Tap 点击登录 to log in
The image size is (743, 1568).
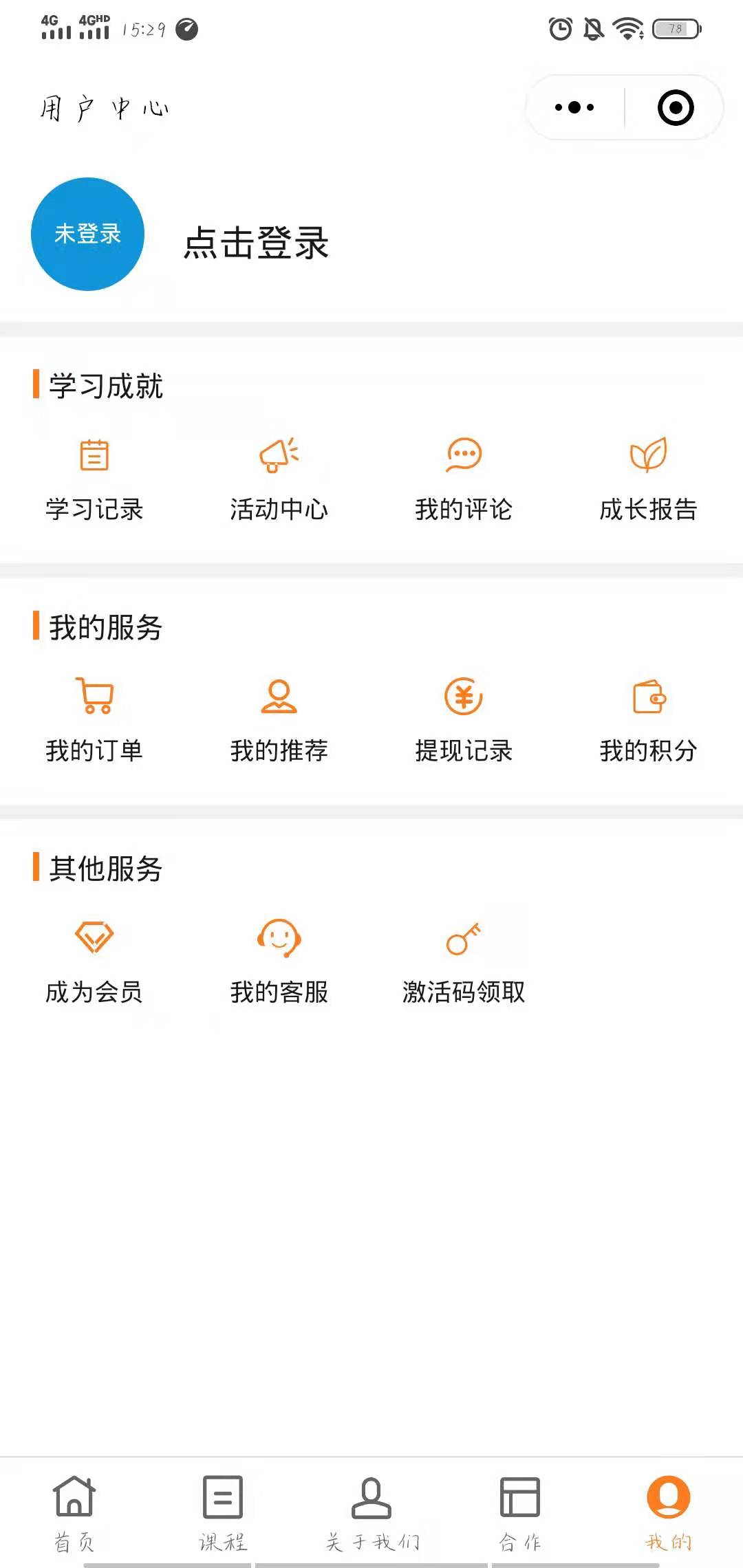256,243
